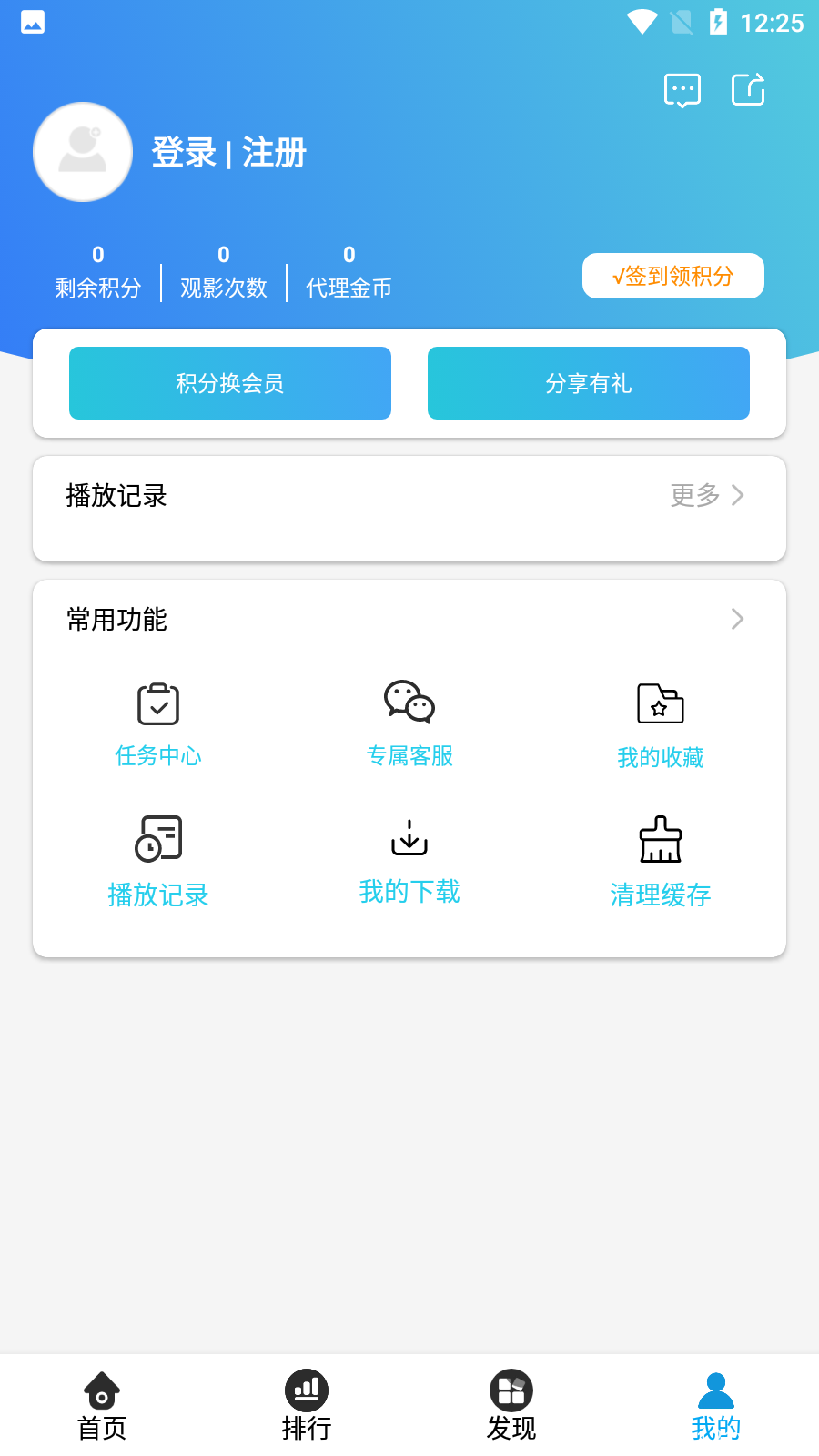Select the 我的 tab
This screenshot has height=1456, width=819.
pos(716,1406)
